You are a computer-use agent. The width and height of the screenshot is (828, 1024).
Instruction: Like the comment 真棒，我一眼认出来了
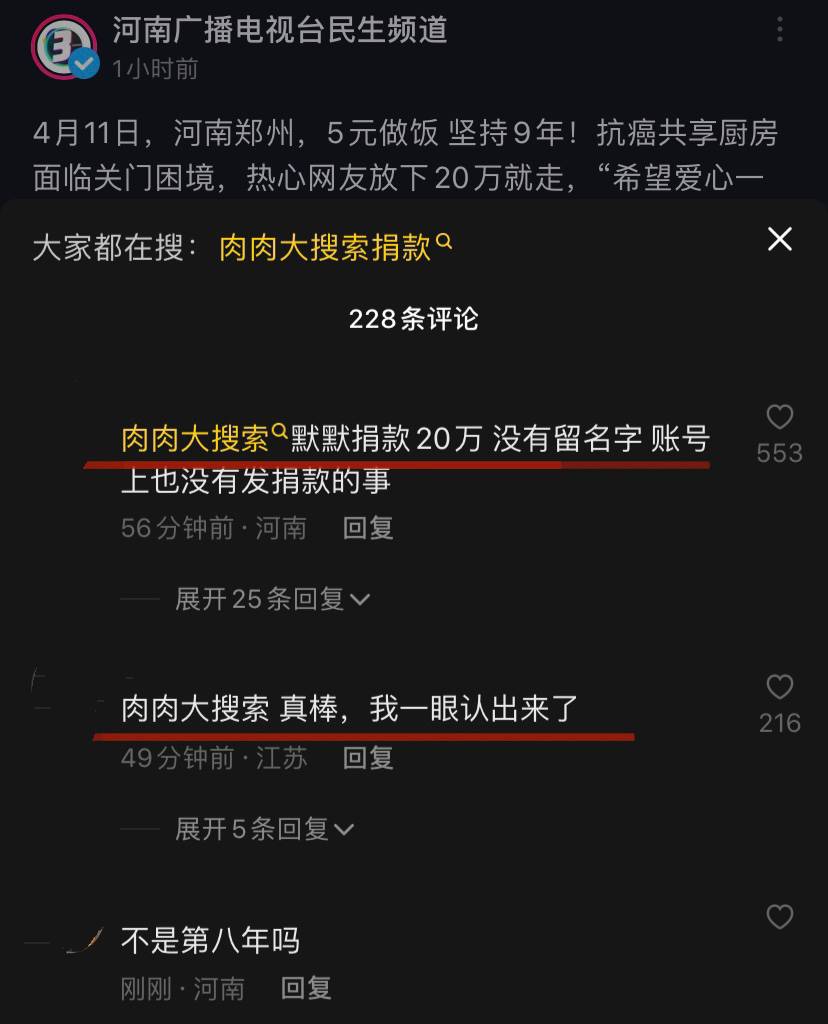point(779,687)
